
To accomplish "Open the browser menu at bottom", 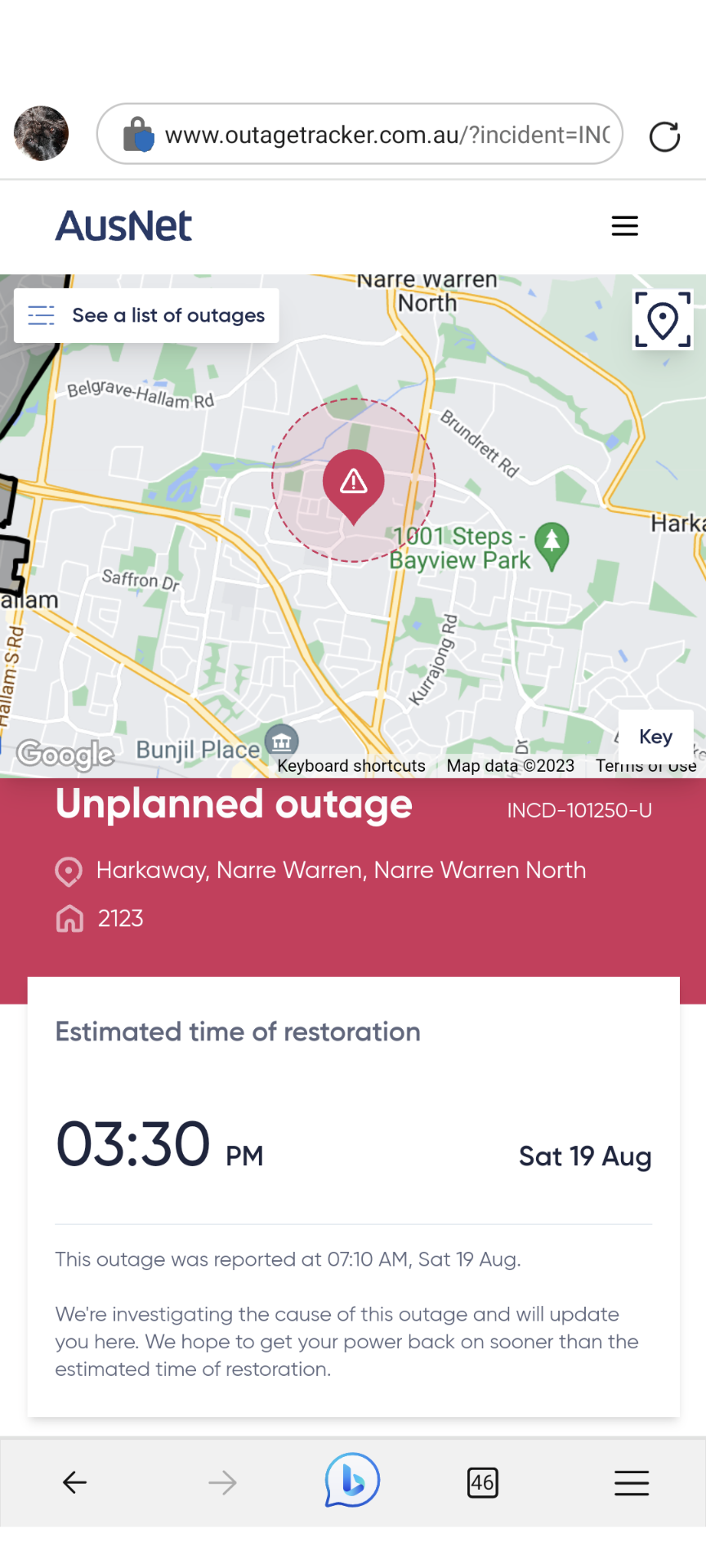I will pyautogui.click(x=631, y=1482).
